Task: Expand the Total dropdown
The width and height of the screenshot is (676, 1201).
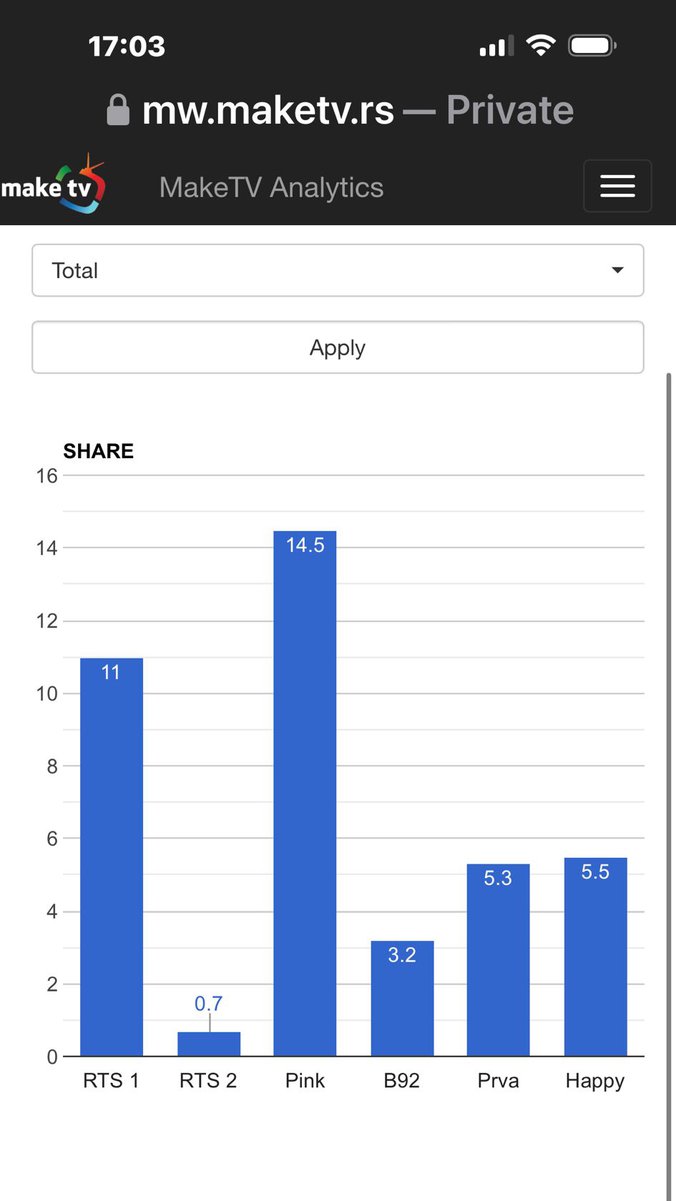Action: (338, 270)
